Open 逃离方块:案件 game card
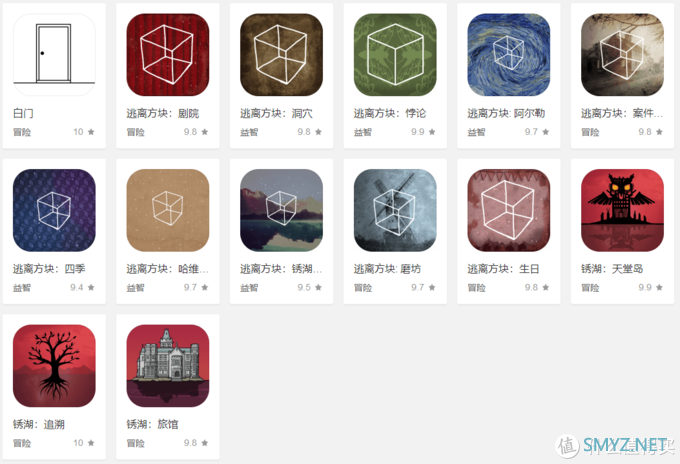680x464 pixels. (x=622, y=54)
